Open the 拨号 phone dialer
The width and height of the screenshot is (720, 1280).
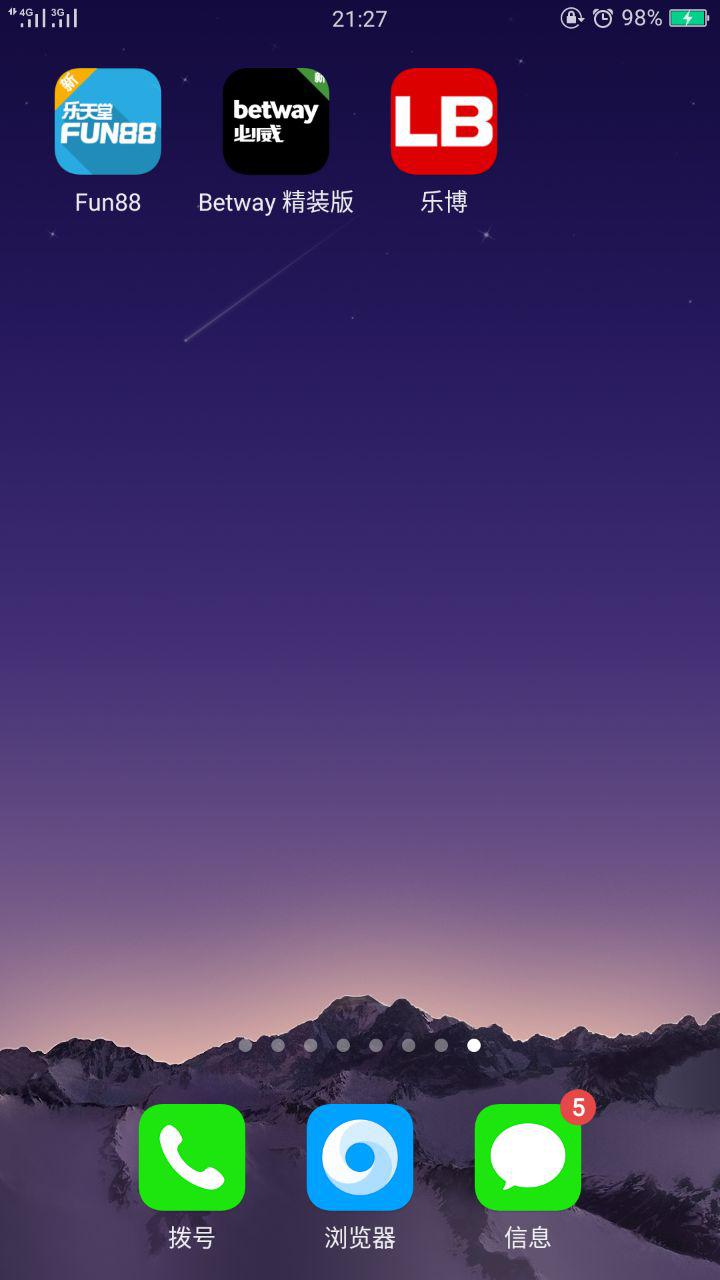[x=192, y=1157]
